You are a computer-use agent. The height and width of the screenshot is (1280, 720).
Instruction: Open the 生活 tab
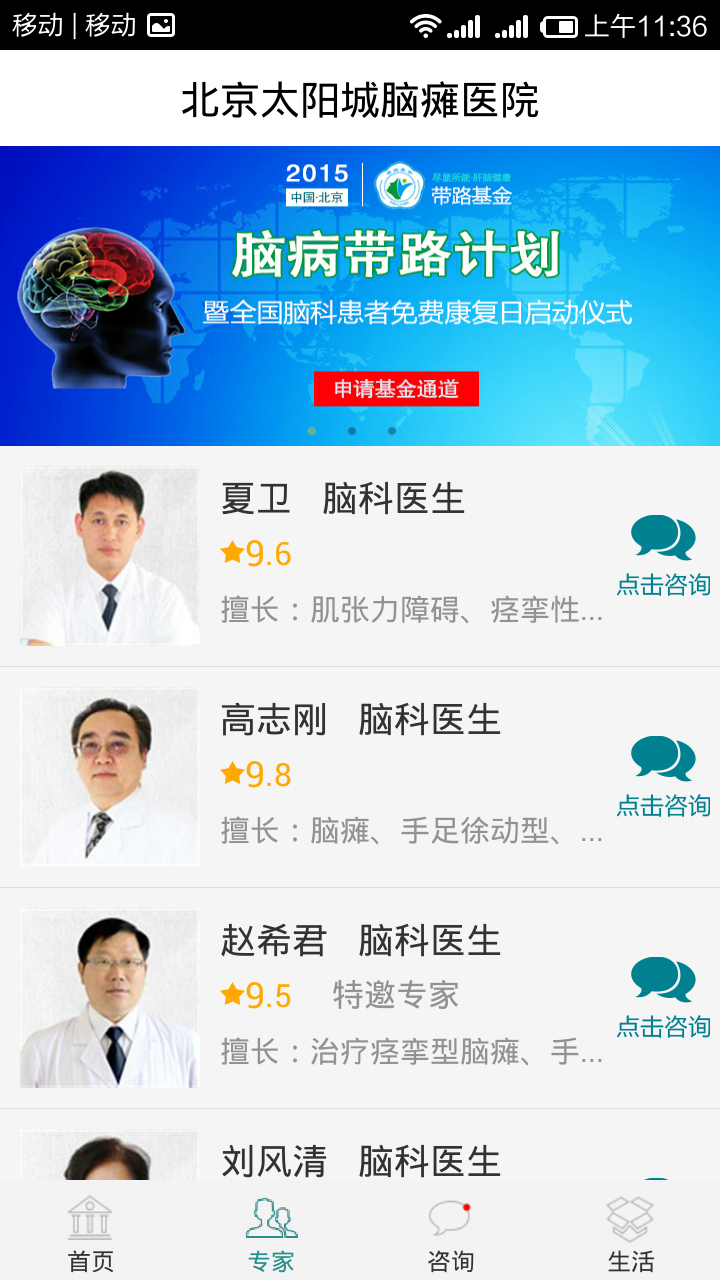pos(631,1234)
